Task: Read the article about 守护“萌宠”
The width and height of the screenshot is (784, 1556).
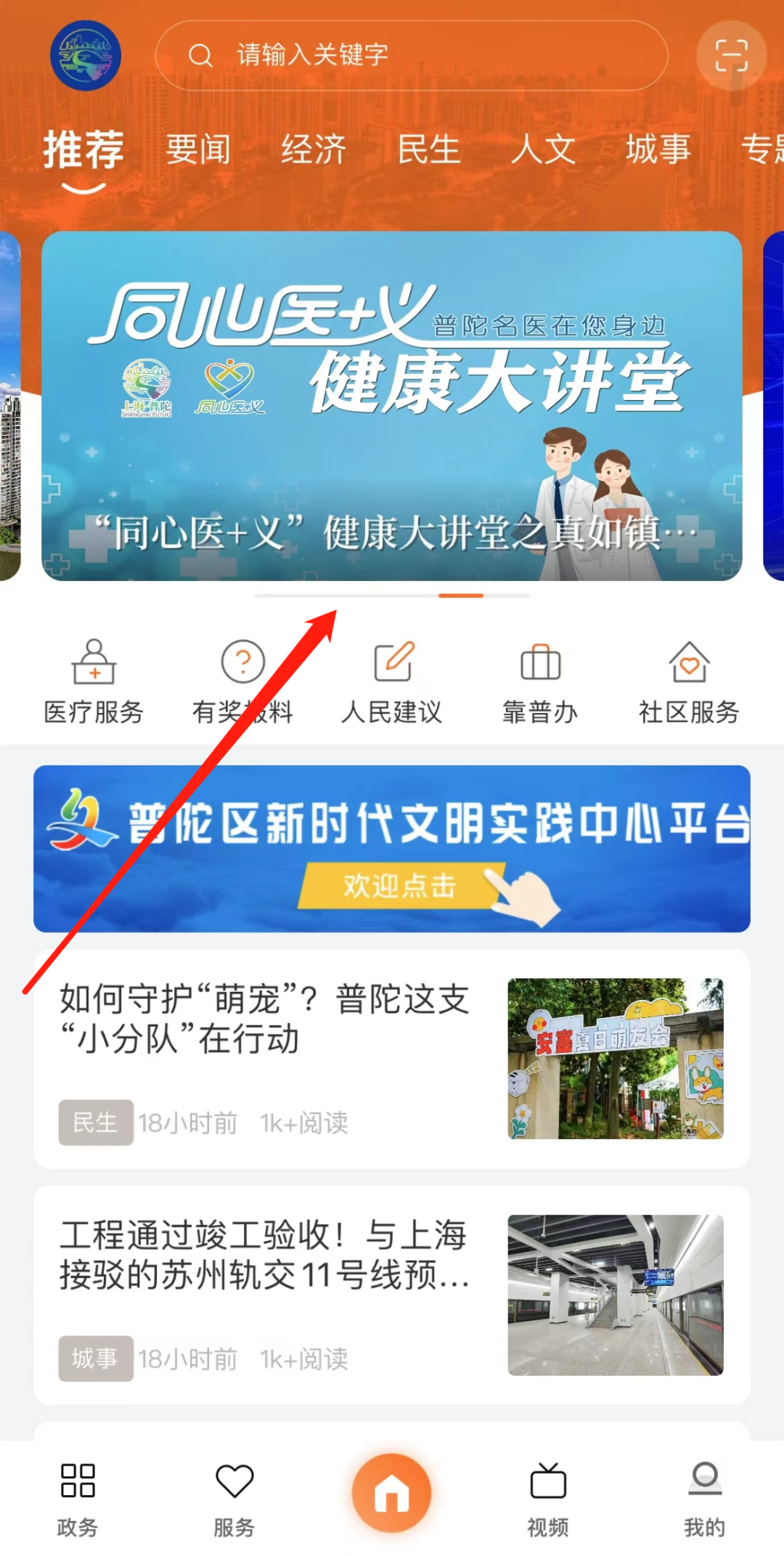Action: (x=265, y=1019)
